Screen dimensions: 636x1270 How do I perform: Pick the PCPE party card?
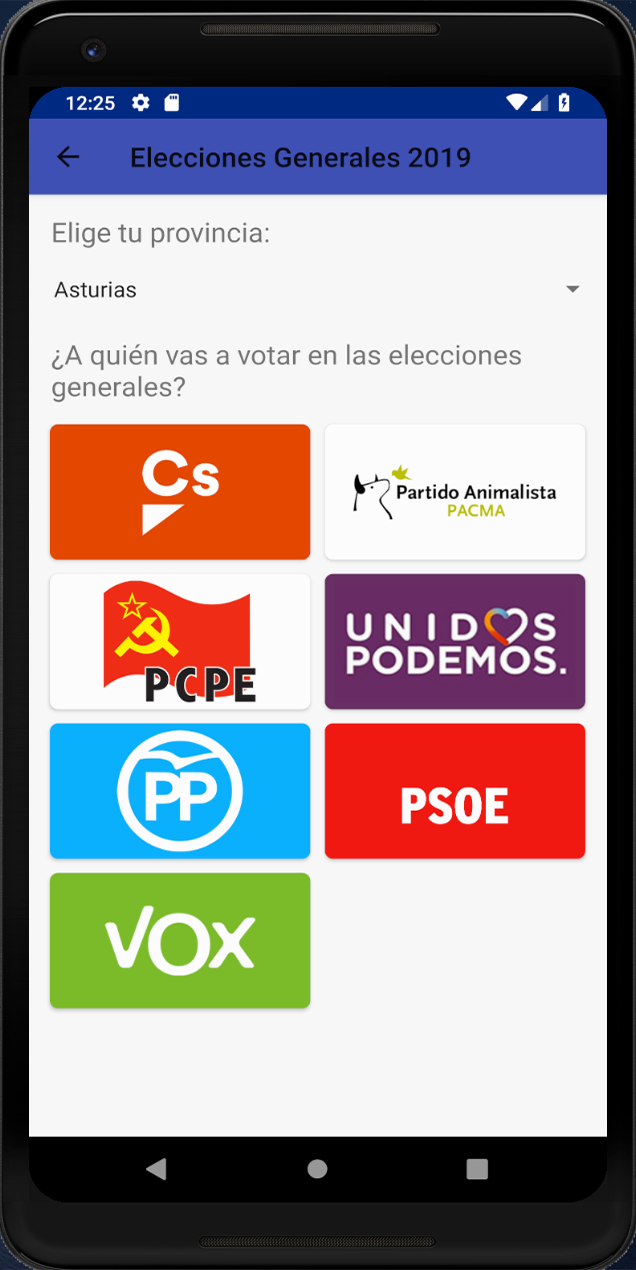tap(180, 641)
